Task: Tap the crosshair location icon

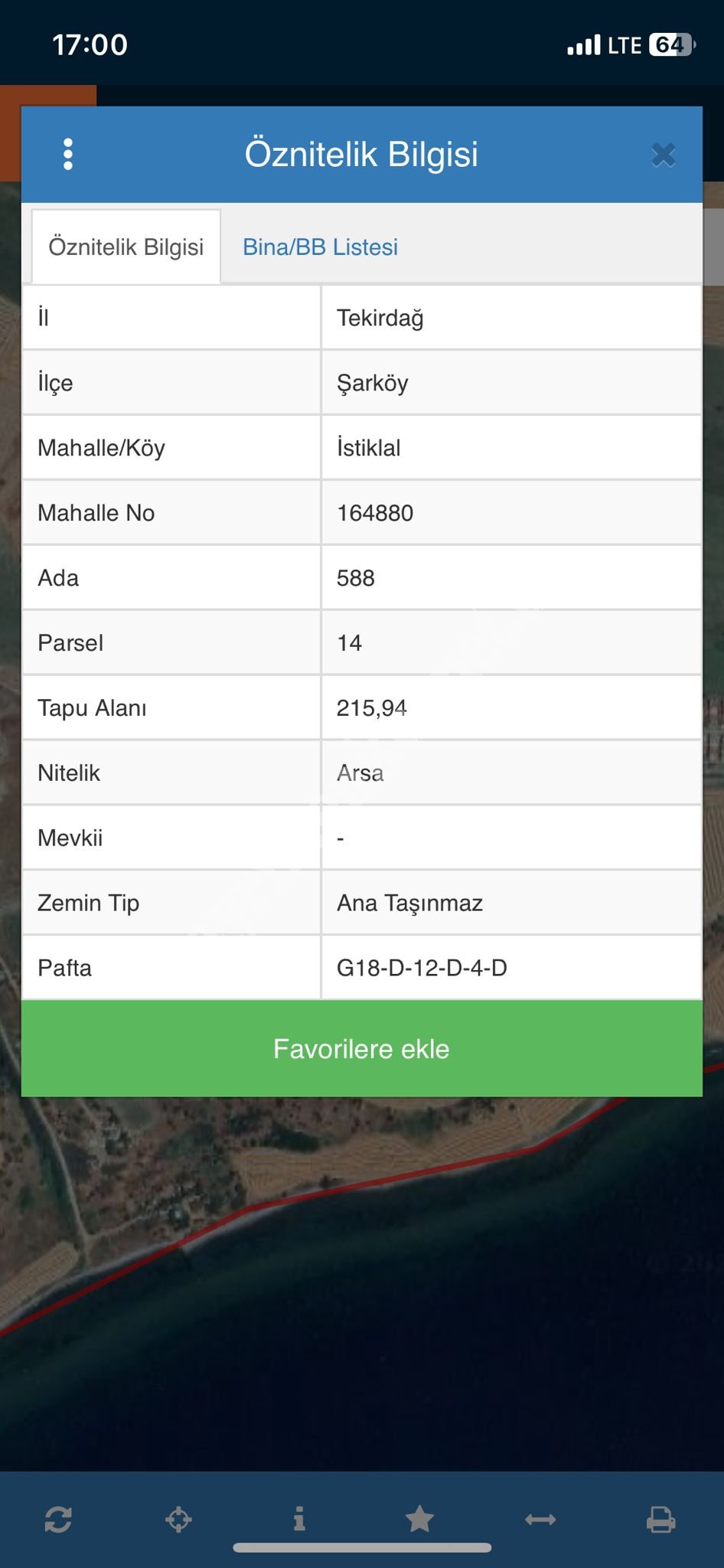Action: [x=178, y=1519]
